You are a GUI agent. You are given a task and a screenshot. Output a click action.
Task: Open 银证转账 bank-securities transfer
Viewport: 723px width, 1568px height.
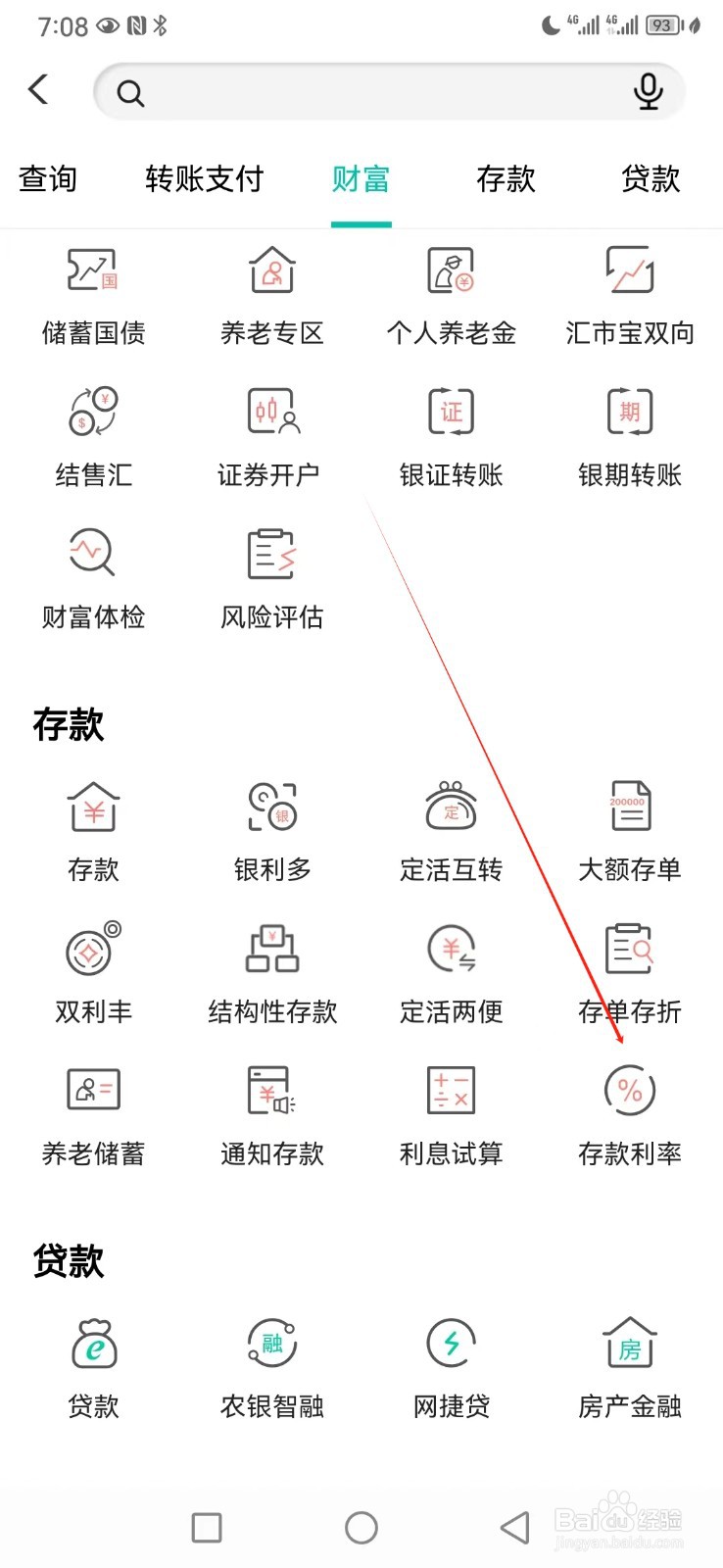(450, 436)
